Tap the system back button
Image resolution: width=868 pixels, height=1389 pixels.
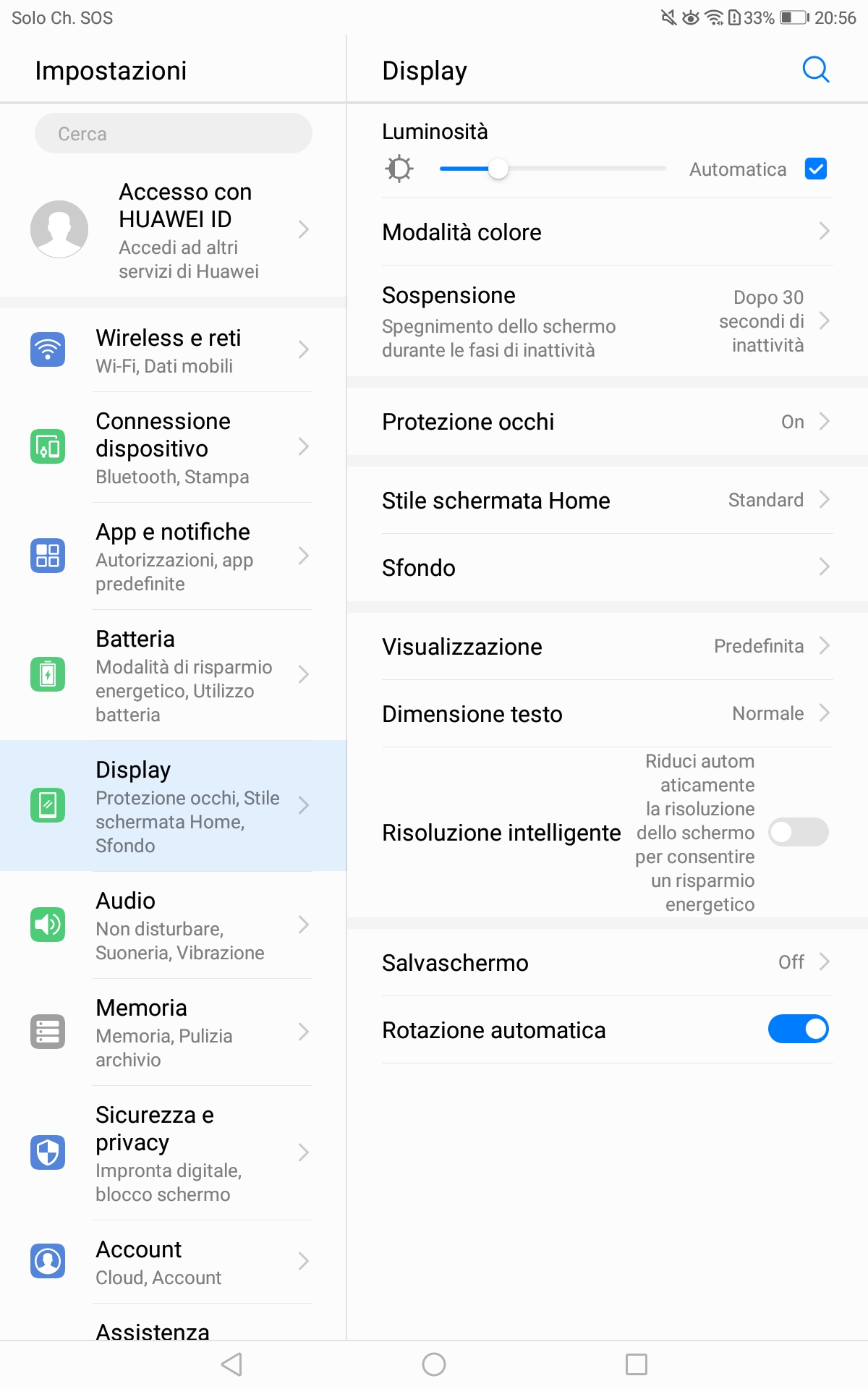click(x=231, y=1364)
